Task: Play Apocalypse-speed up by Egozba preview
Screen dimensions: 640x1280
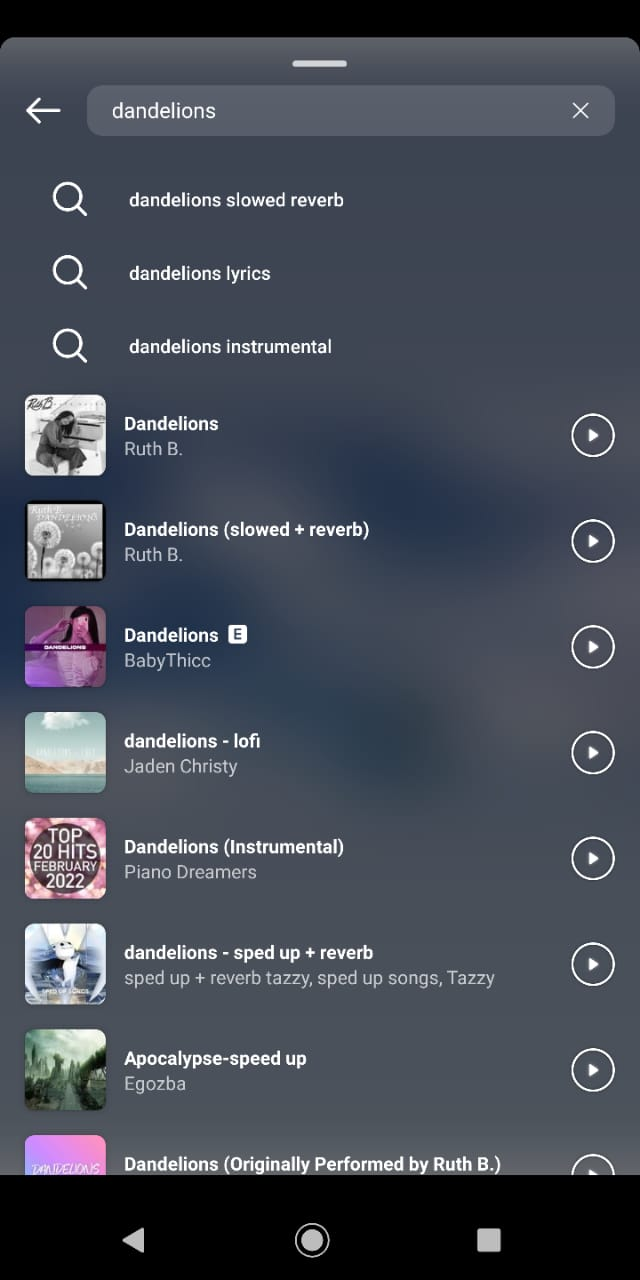Action: pyautogui.click(x=592, y=1070)
